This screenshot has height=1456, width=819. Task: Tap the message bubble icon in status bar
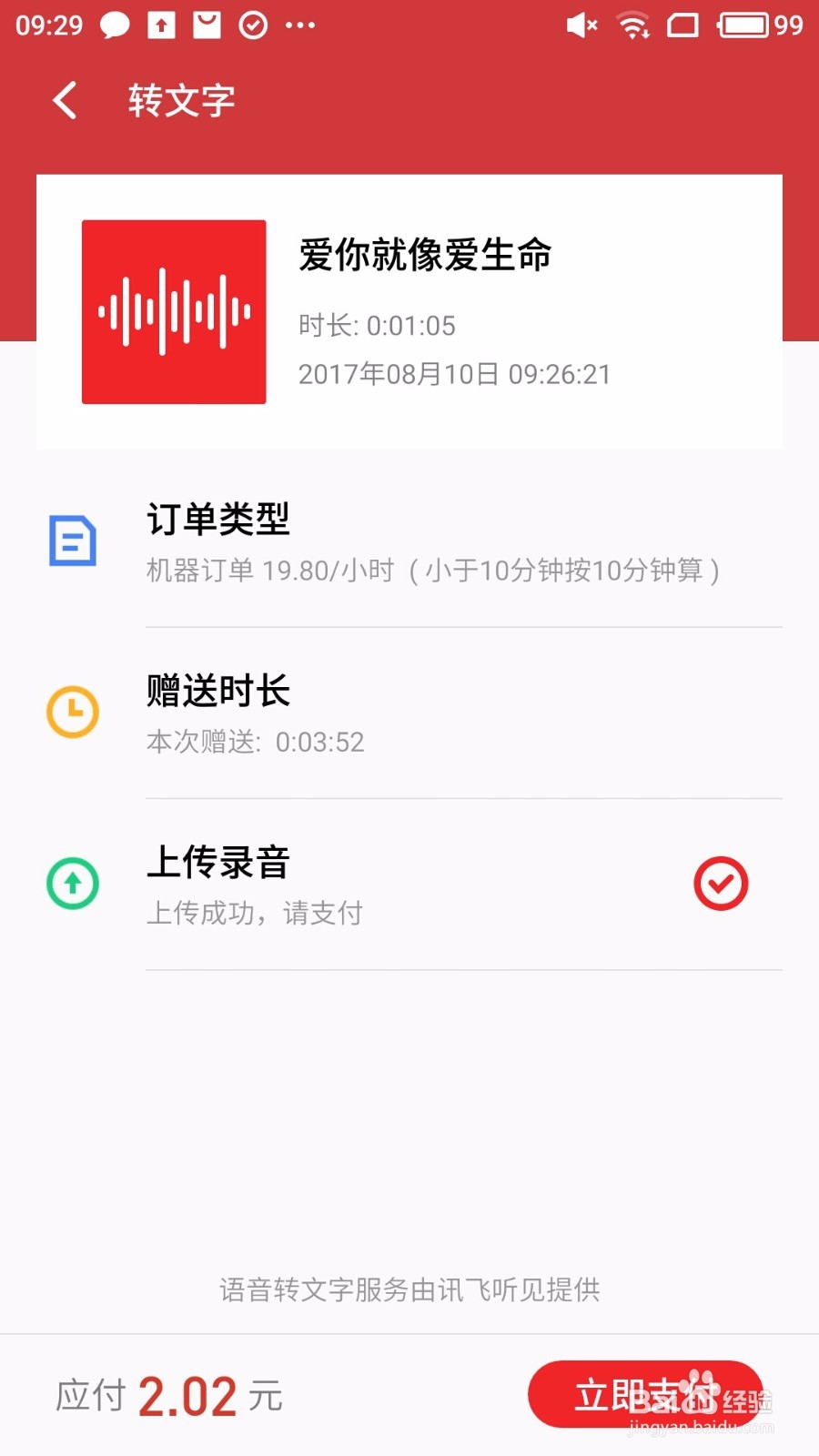tap(115, 25)
